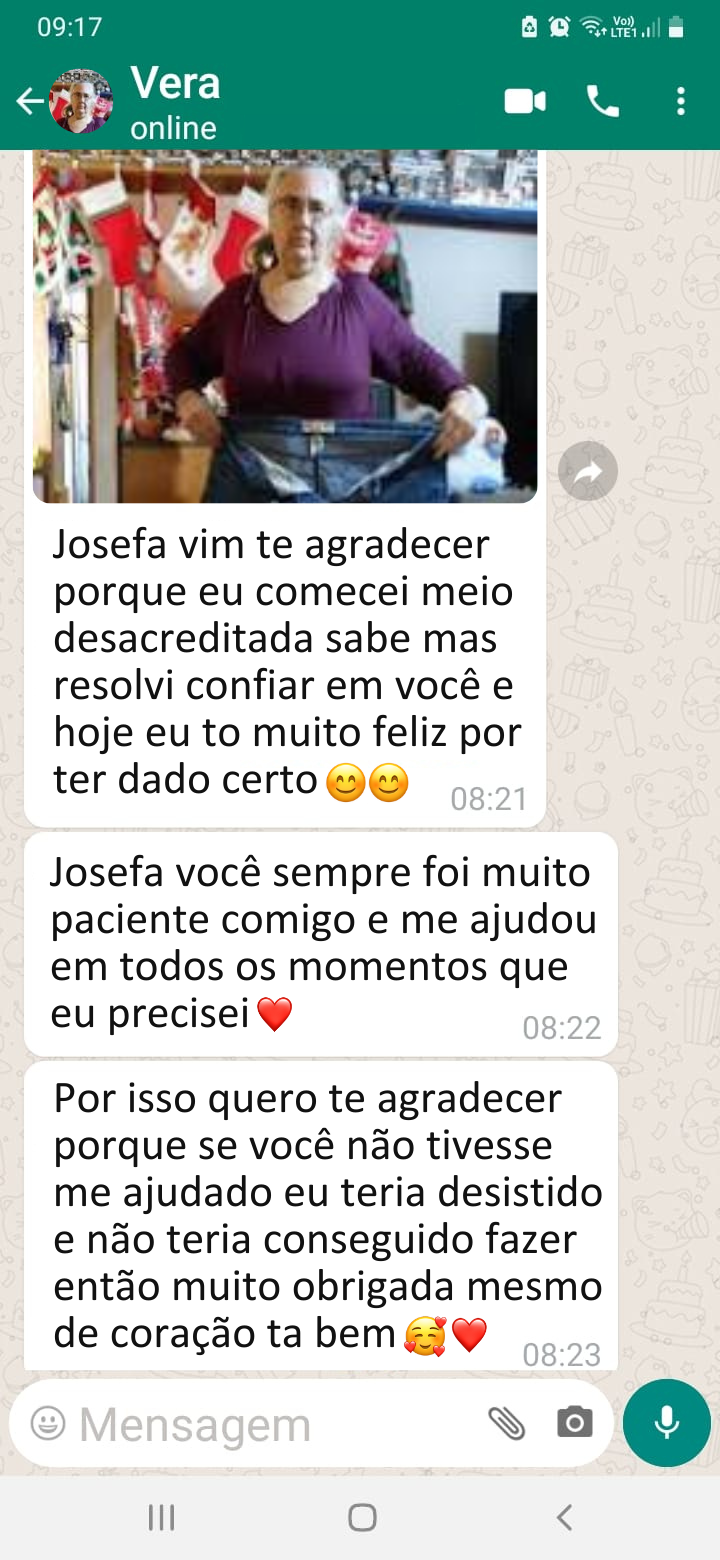Image resolution: width=720 pixels, height=1560 pixels.
Task: Open the overflow menu
Action: [681, 101]
